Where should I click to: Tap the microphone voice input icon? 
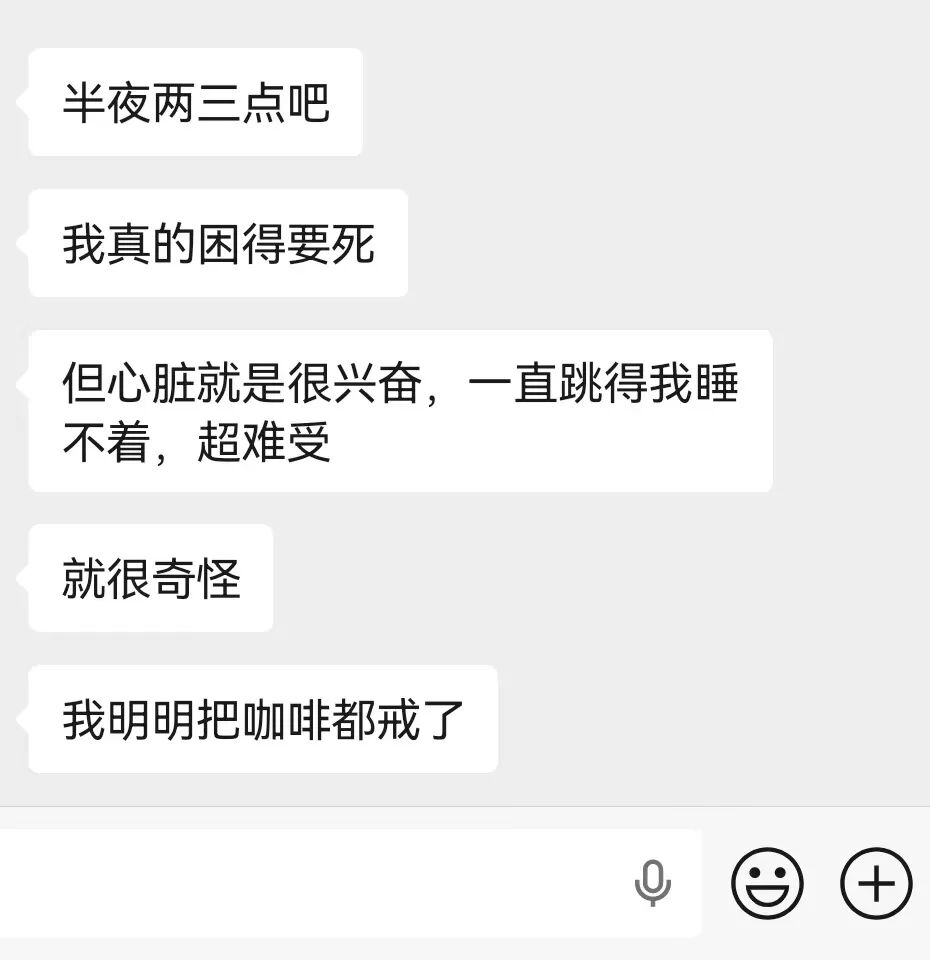click(652, 884)
